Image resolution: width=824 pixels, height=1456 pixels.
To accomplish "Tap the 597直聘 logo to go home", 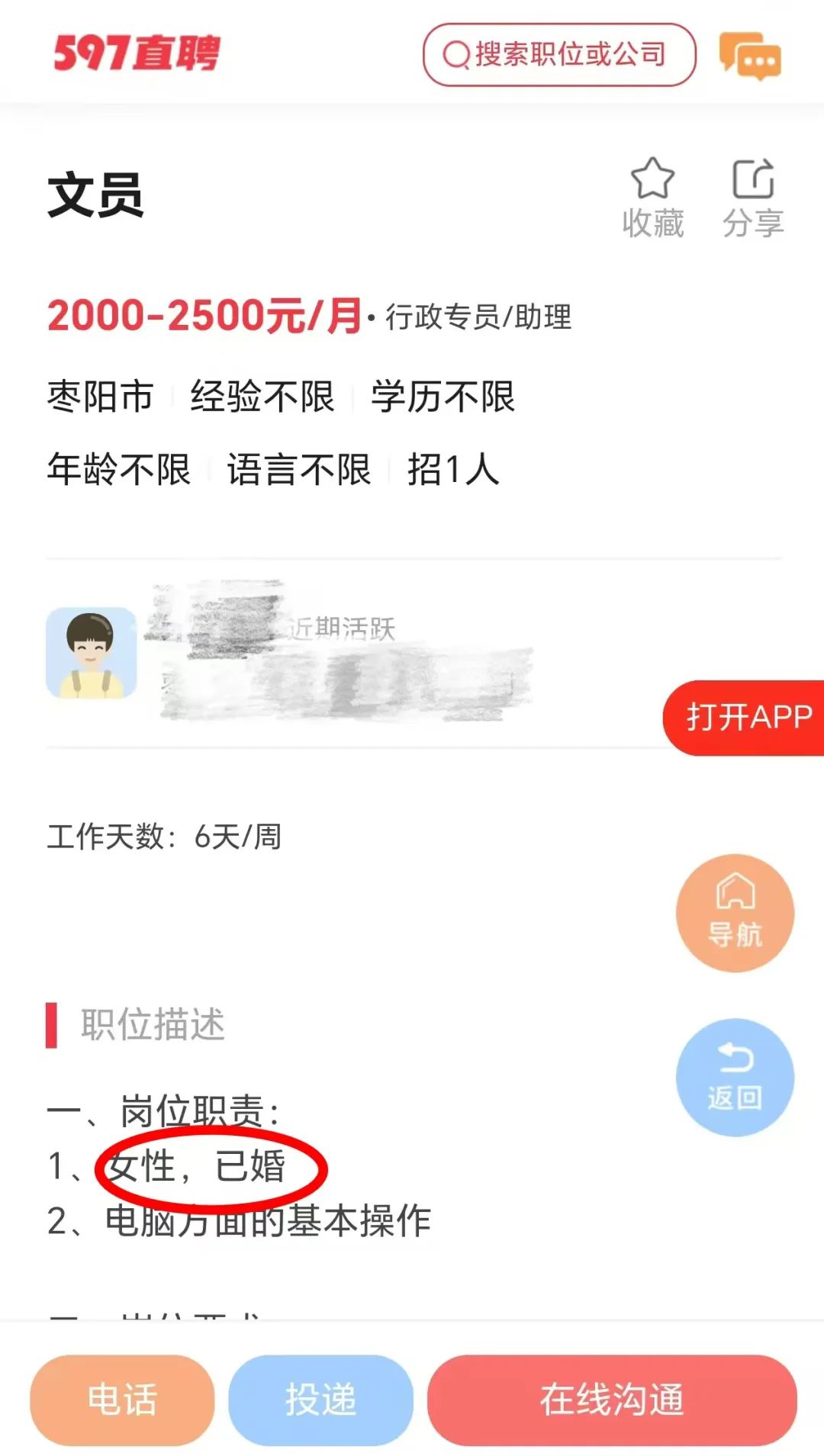I will 136,53.
